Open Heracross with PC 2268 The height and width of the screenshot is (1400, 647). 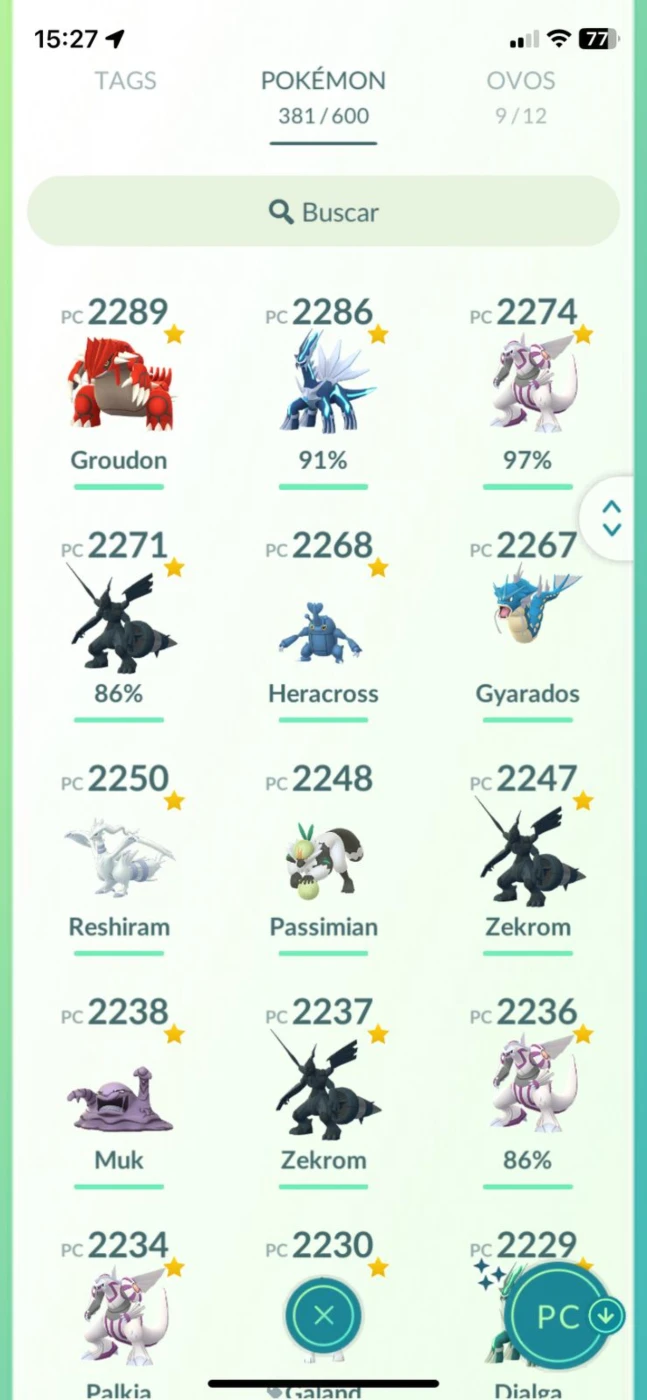(323, 625)
